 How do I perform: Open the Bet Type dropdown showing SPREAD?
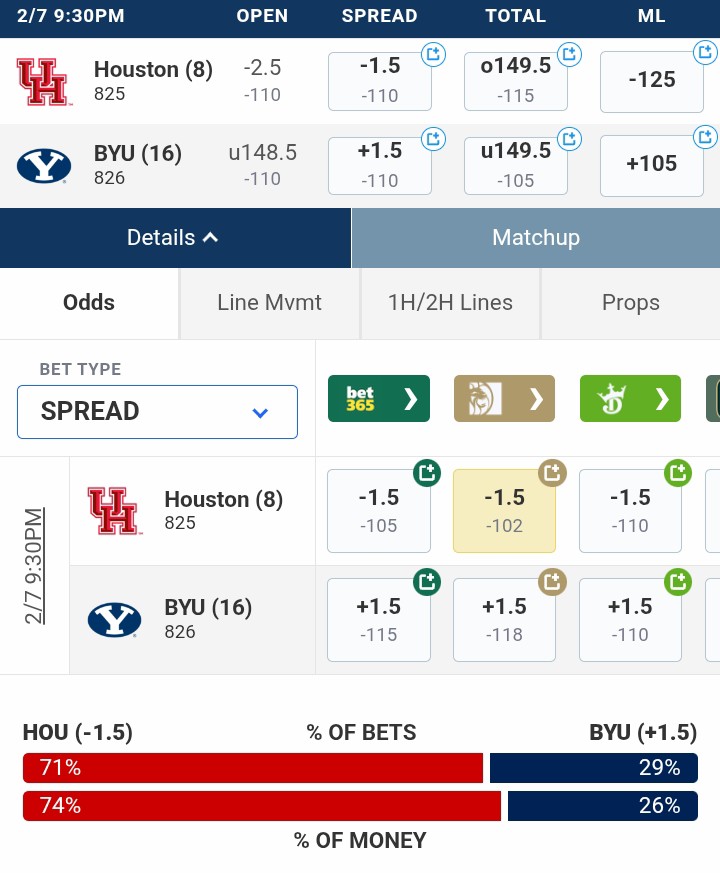pos(157,412)
